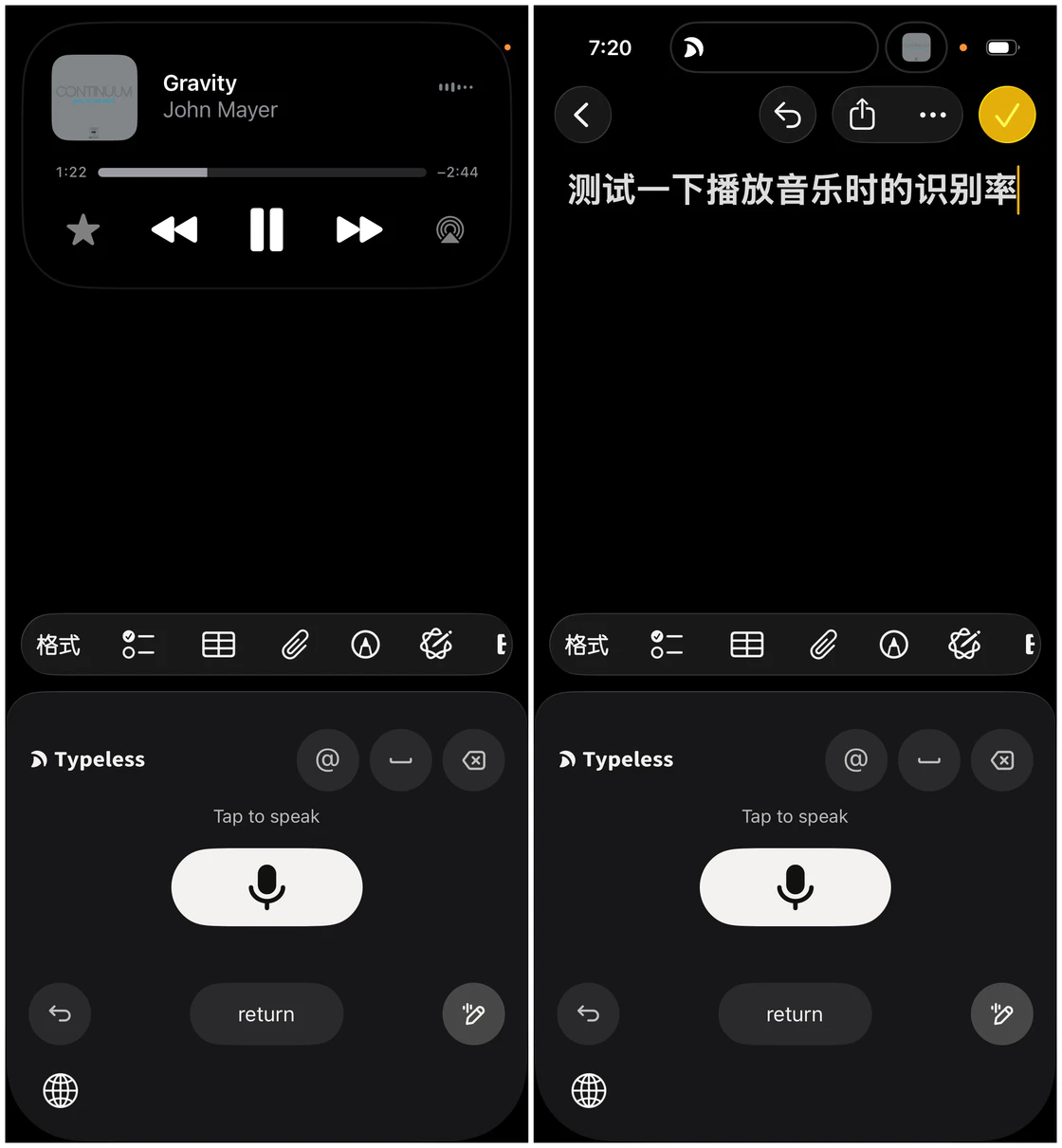Open the note's three-dot overflow menu

click(x=932, y=115)
